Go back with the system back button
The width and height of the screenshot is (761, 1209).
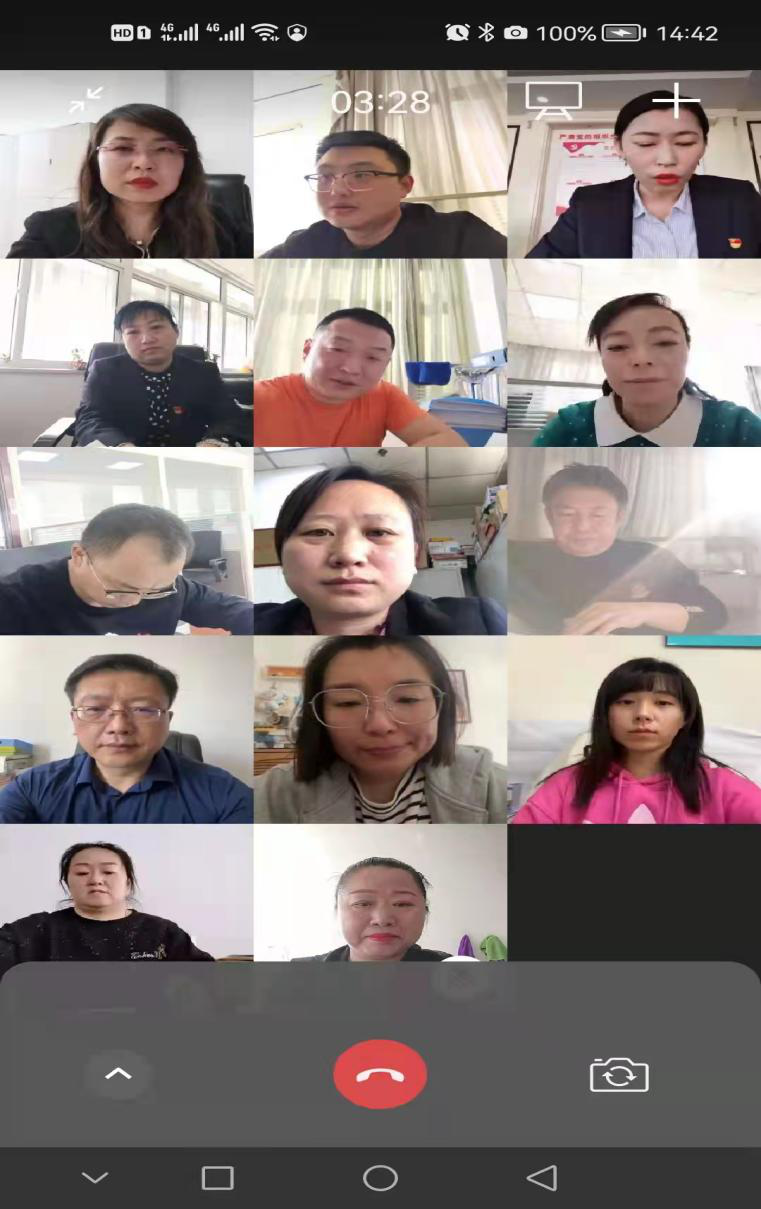541,1178
